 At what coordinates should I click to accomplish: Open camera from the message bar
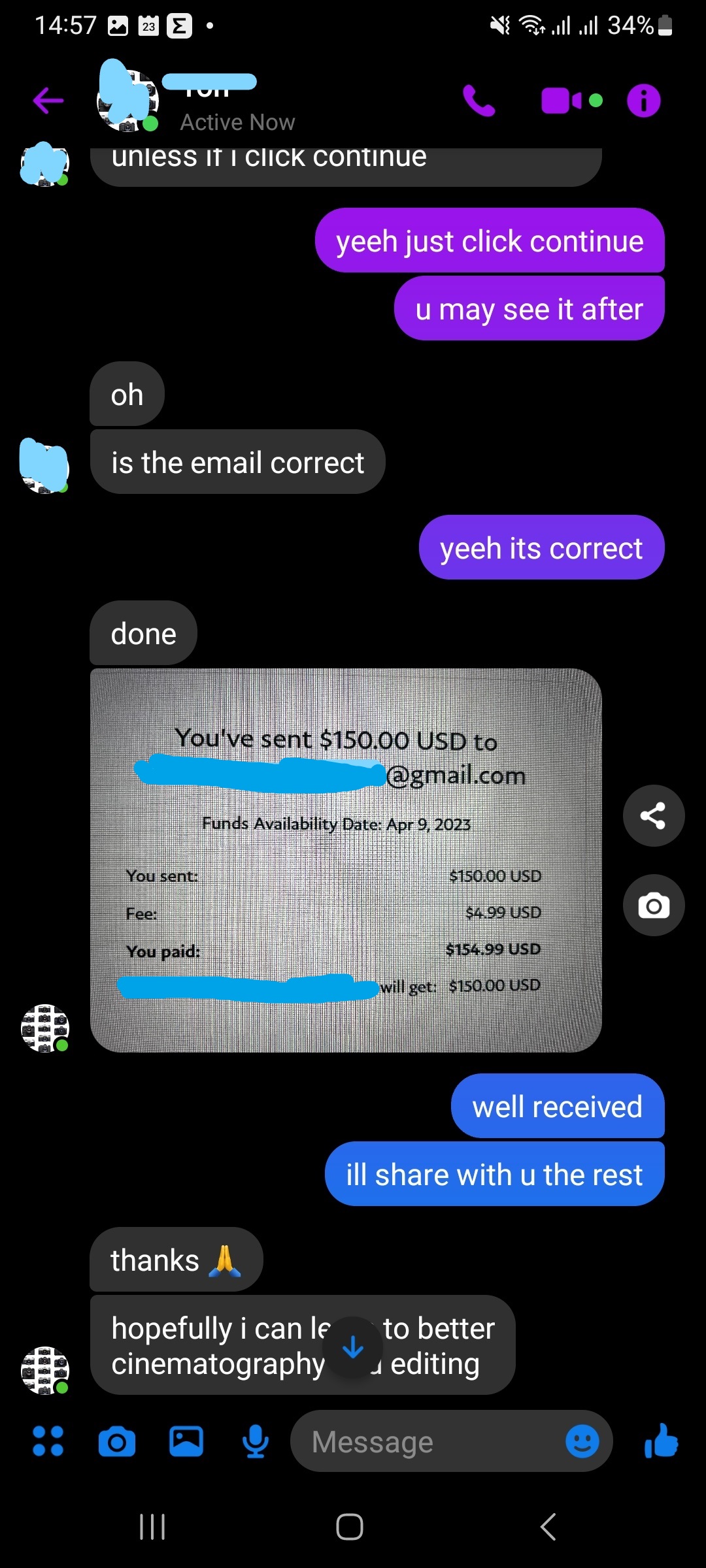click(117, 1441)
